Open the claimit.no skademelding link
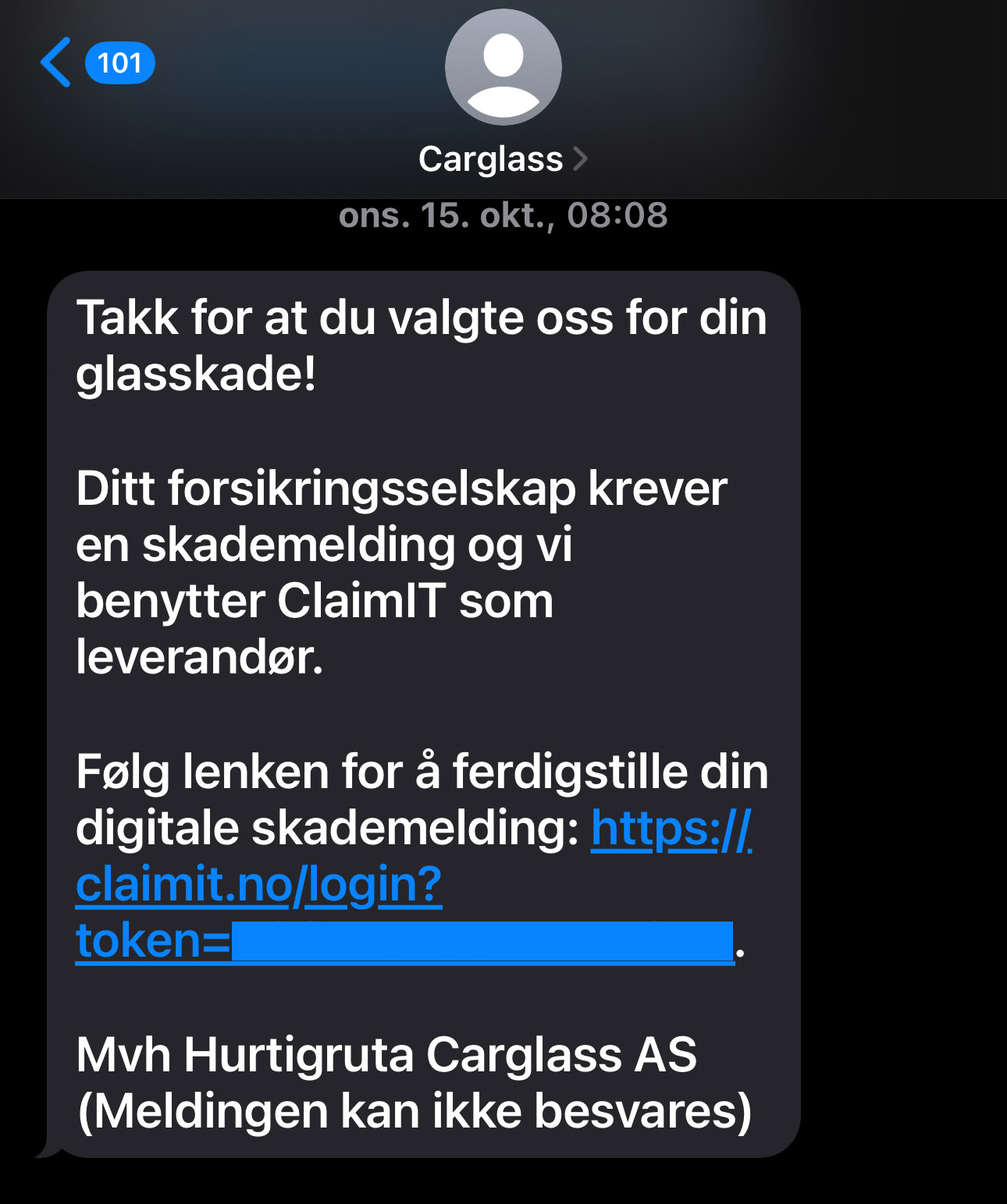Viewport: 1007px width, 1204px height. 259,886
